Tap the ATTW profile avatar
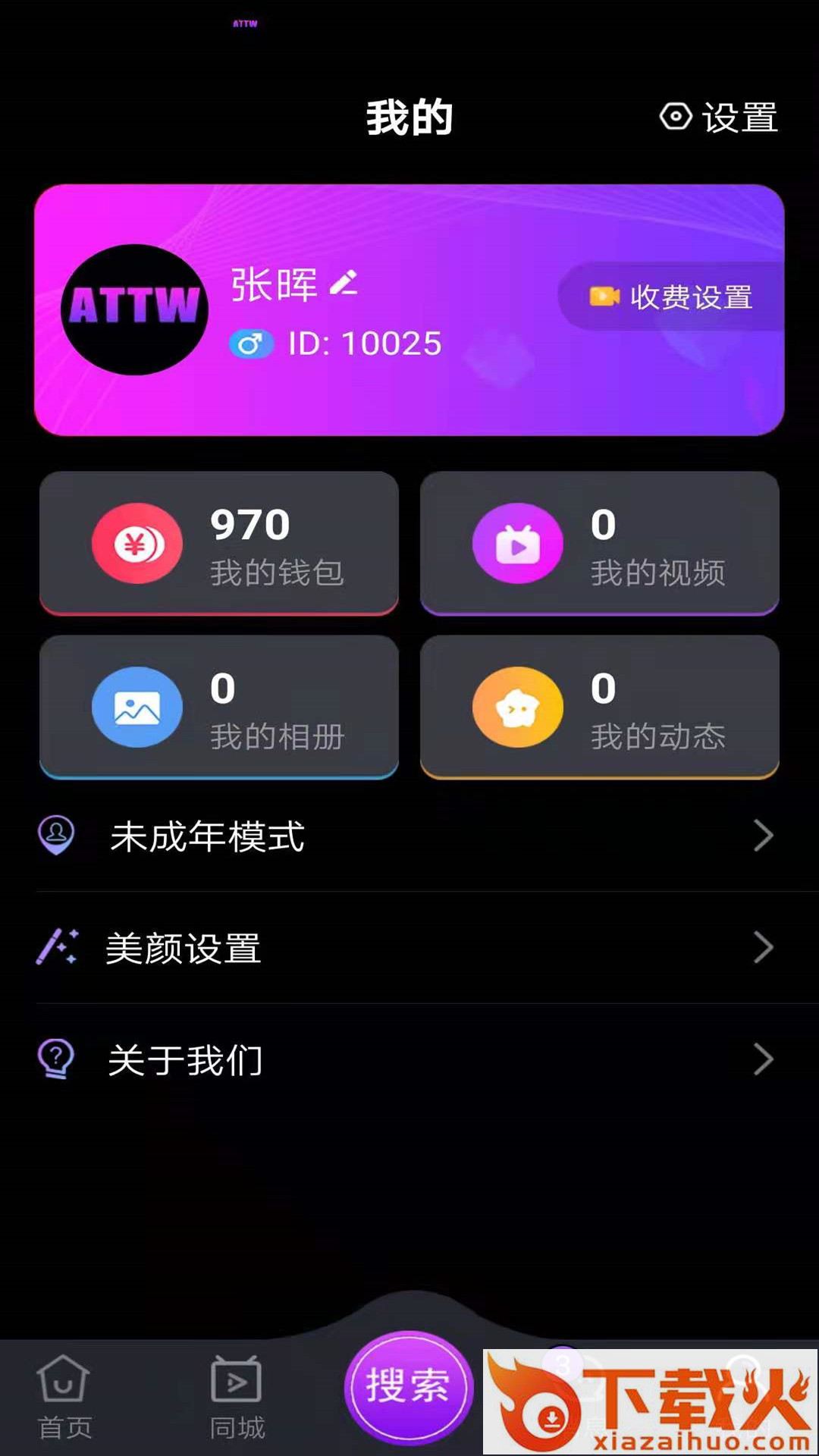Image resolution: width=819 pixels, height=1456 pixels. click(x=135, y=309)
